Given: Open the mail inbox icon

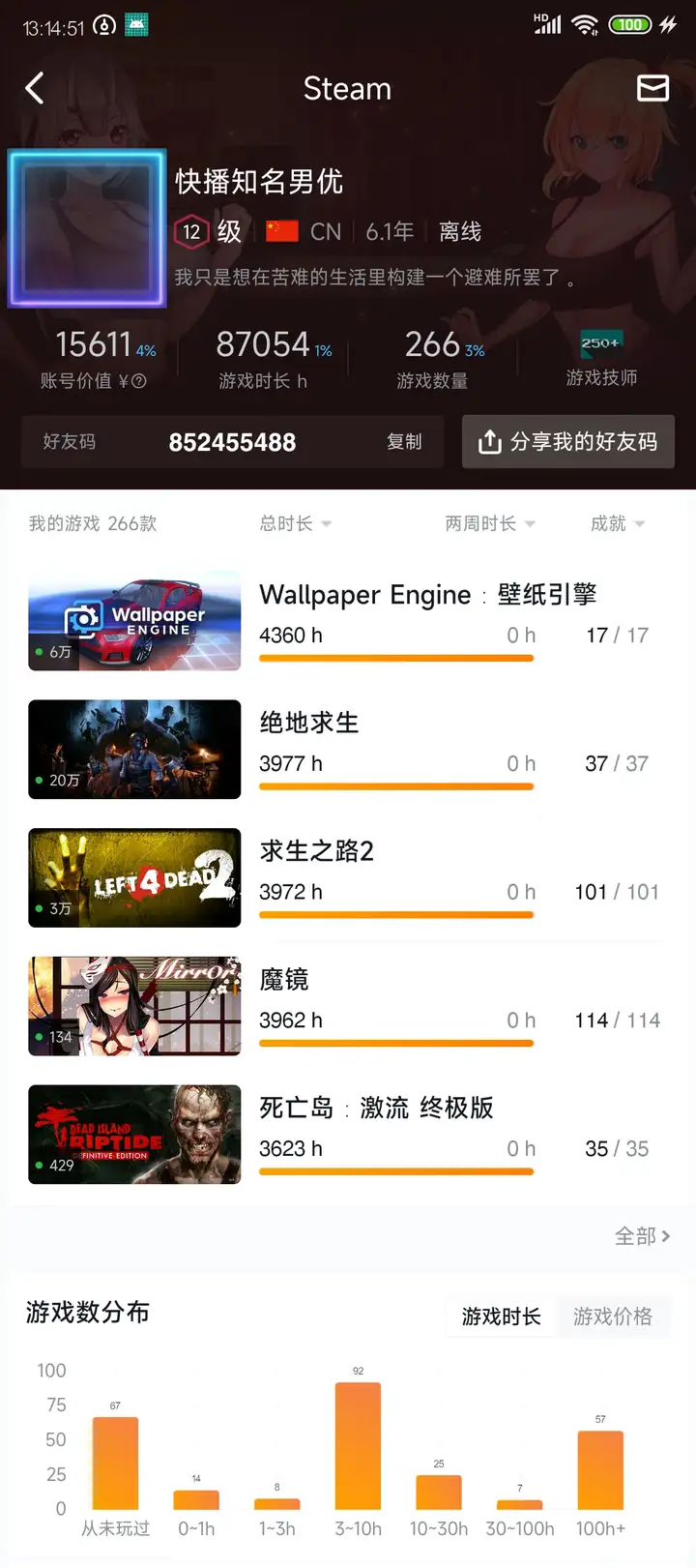Looking at the screenshot, I should (x=652, y=88).
